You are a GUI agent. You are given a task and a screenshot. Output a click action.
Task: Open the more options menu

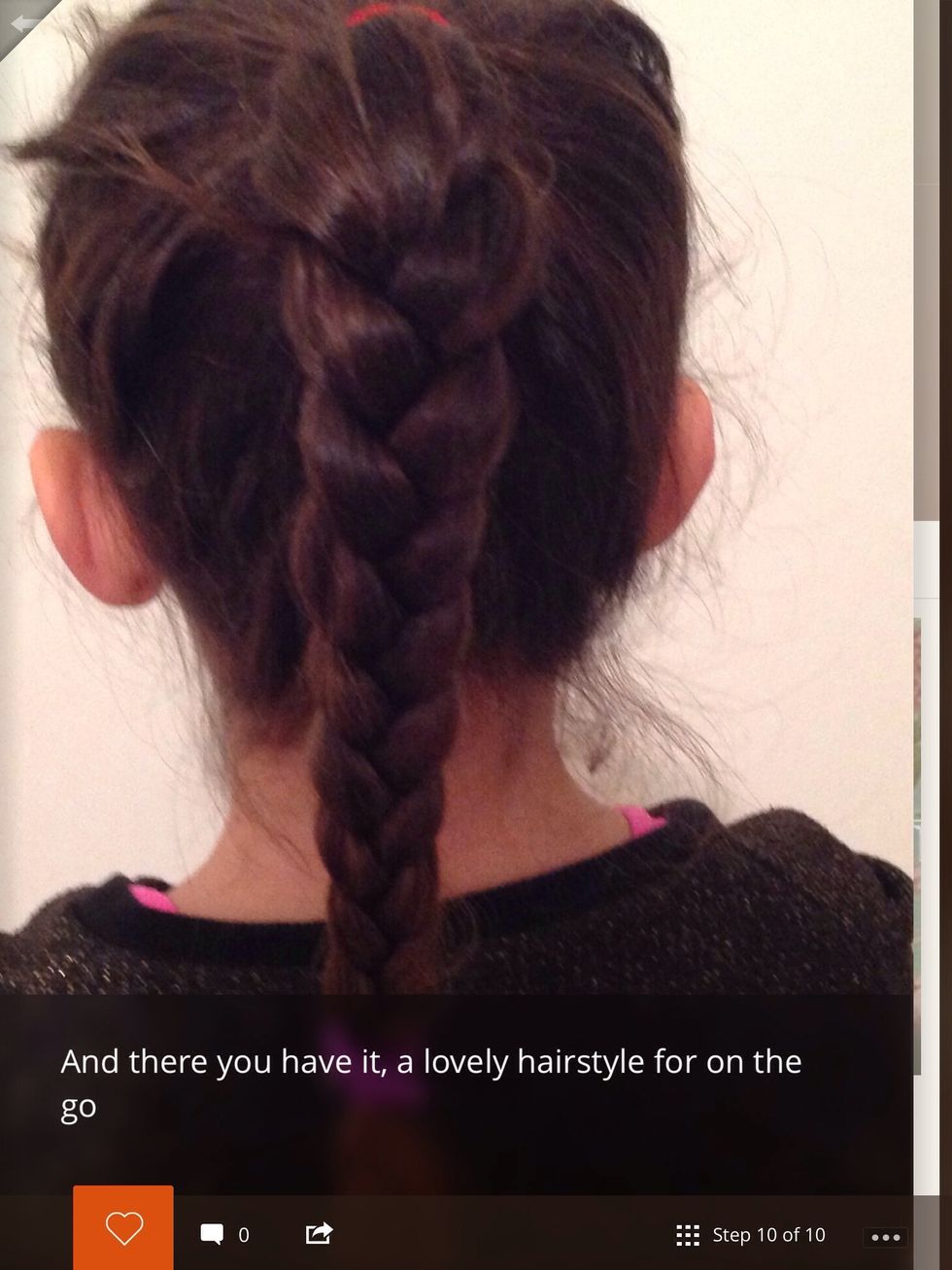click(x=885, y=1237)
